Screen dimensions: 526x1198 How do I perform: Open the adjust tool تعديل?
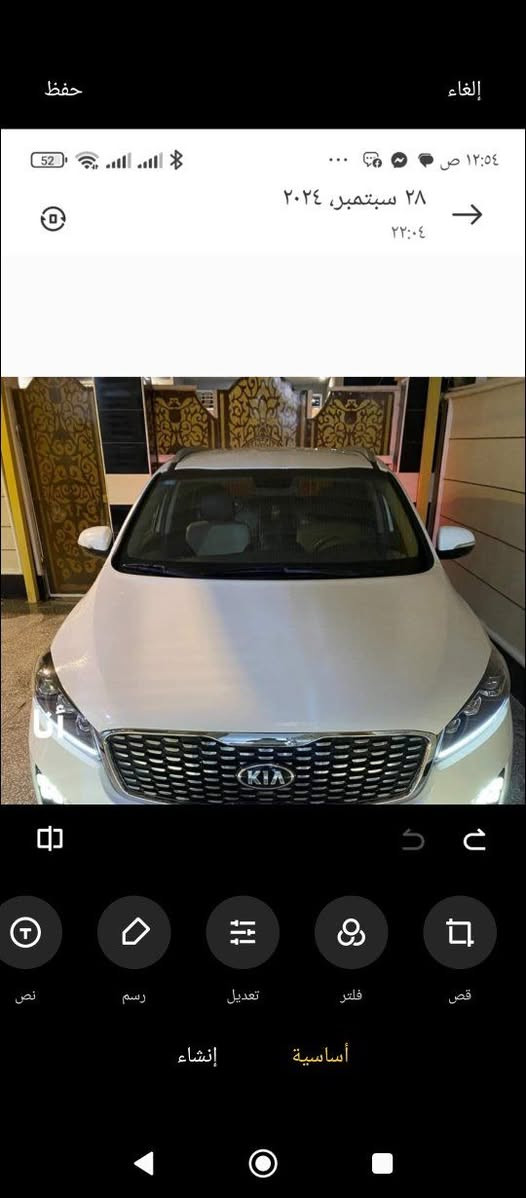pos(242,933)
